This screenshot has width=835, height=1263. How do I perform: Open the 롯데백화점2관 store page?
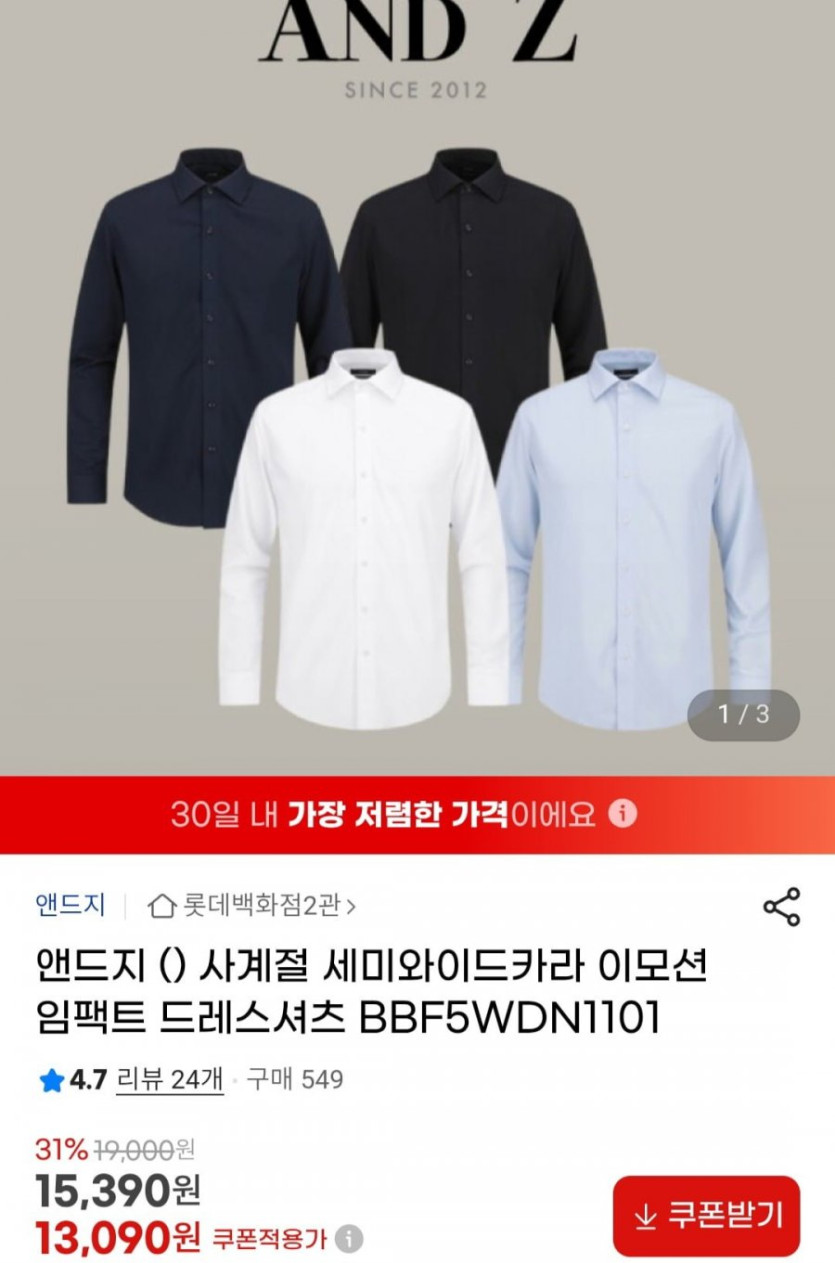(252, 906)
